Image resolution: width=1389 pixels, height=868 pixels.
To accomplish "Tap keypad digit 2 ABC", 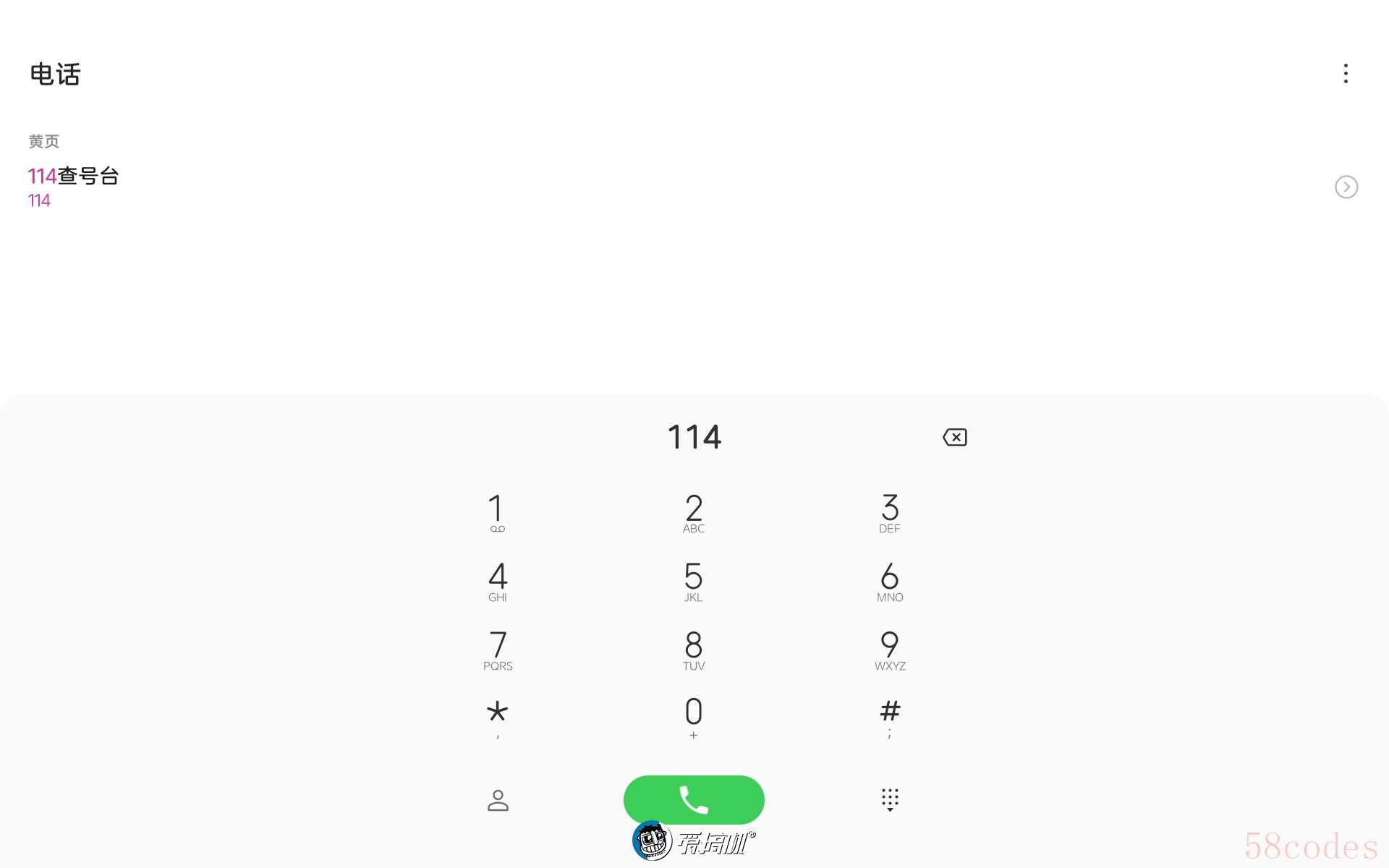I will tap(693, 513).
